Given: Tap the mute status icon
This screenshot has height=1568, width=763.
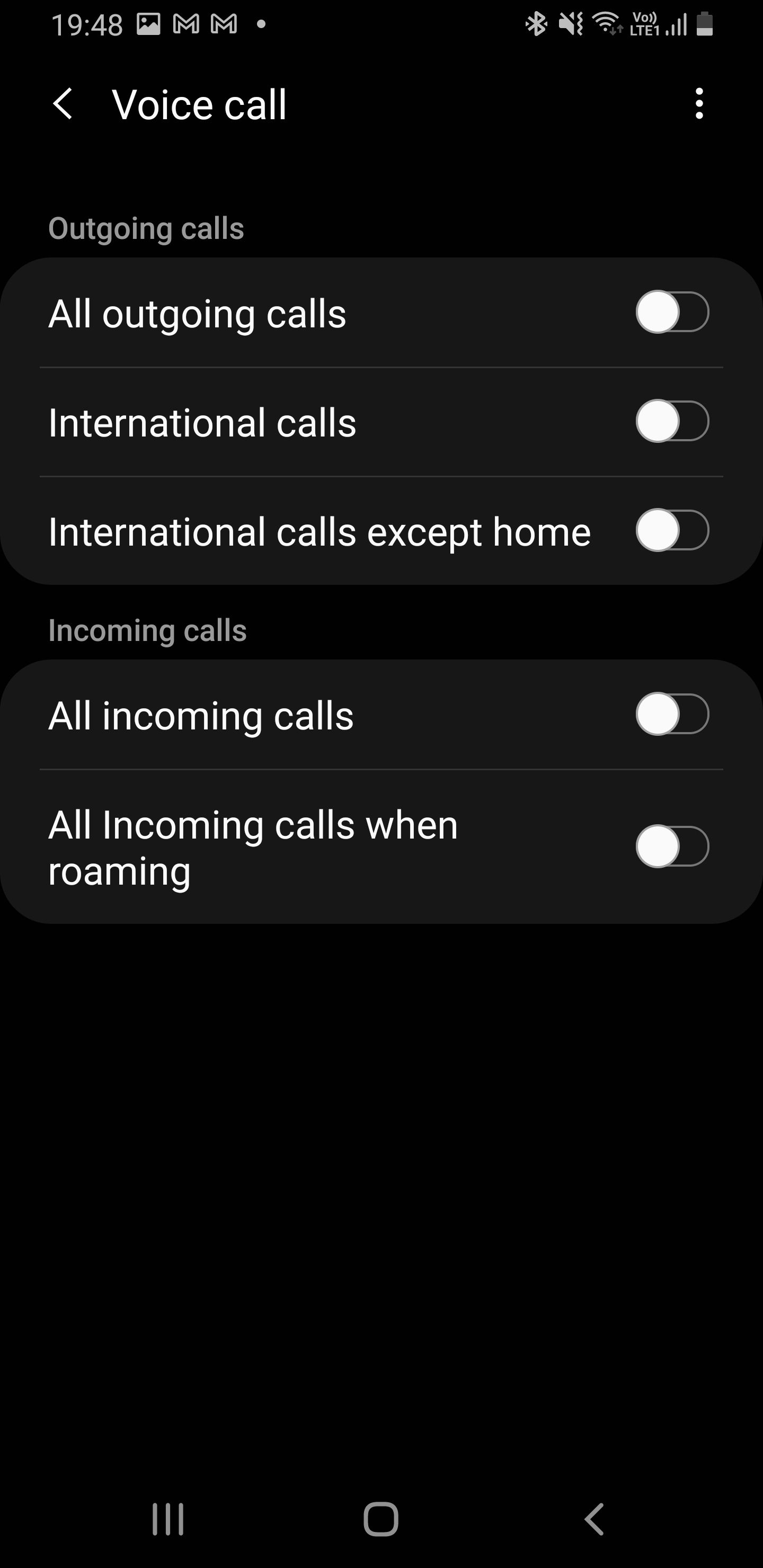Looking at the screenshot, I should (570, 23).
